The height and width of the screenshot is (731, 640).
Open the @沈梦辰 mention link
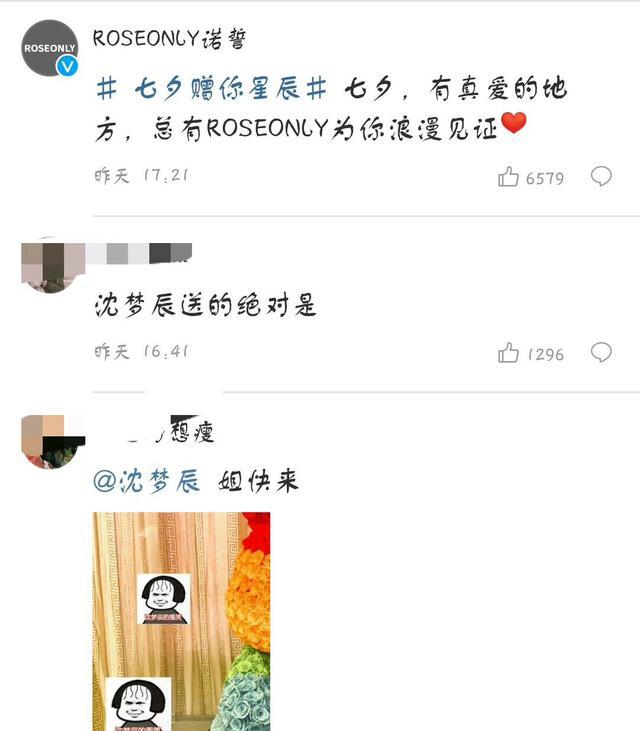pyautogui.click(x=147, y=482)
